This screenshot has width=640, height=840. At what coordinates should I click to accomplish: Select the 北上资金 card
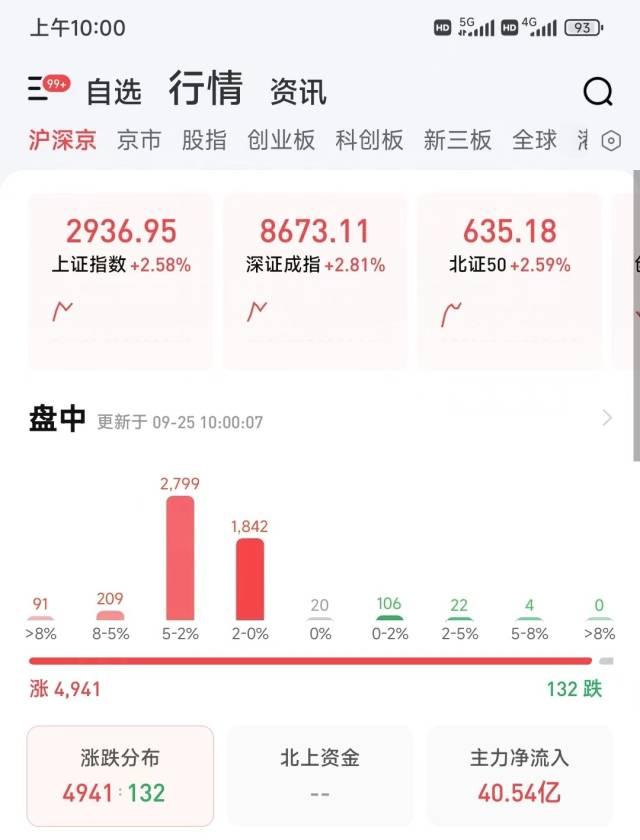pos(320,776)
